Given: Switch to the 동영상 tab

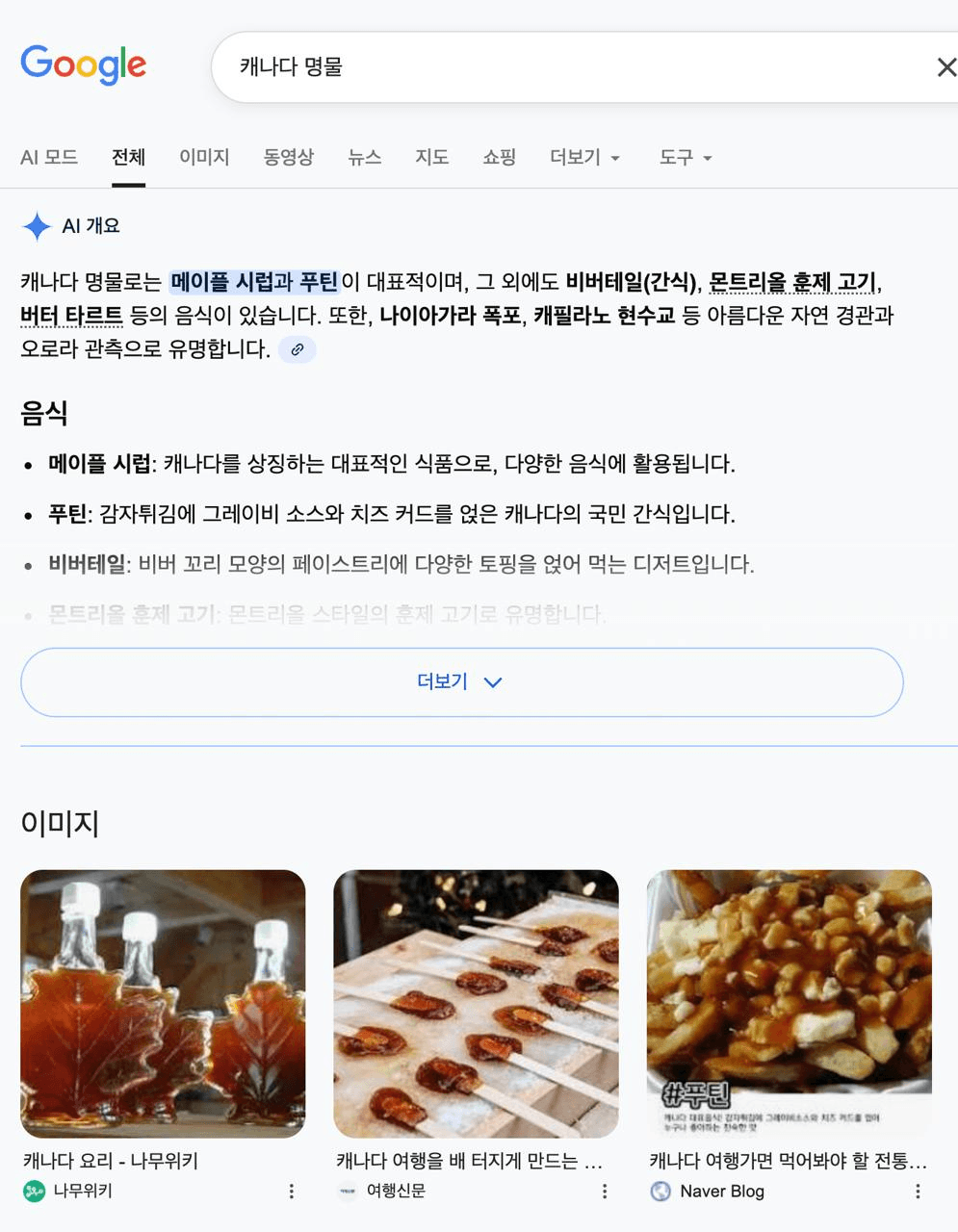Looking at the screenshot, I should [x=289, y=157].
